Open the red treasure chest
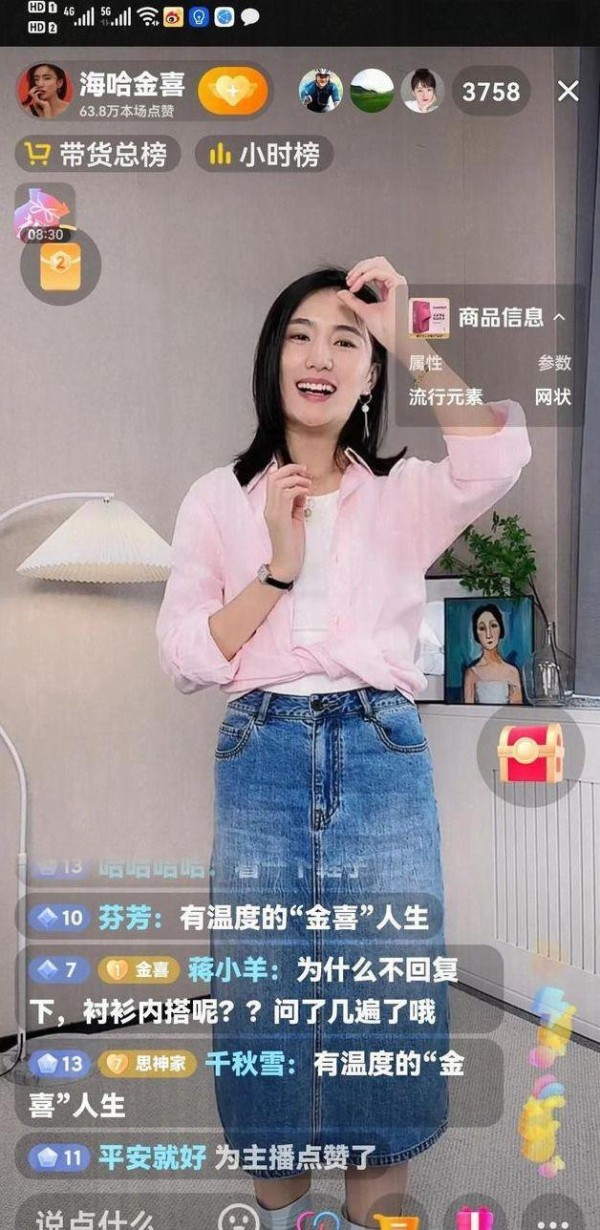600x1230 pixels. 531,753
